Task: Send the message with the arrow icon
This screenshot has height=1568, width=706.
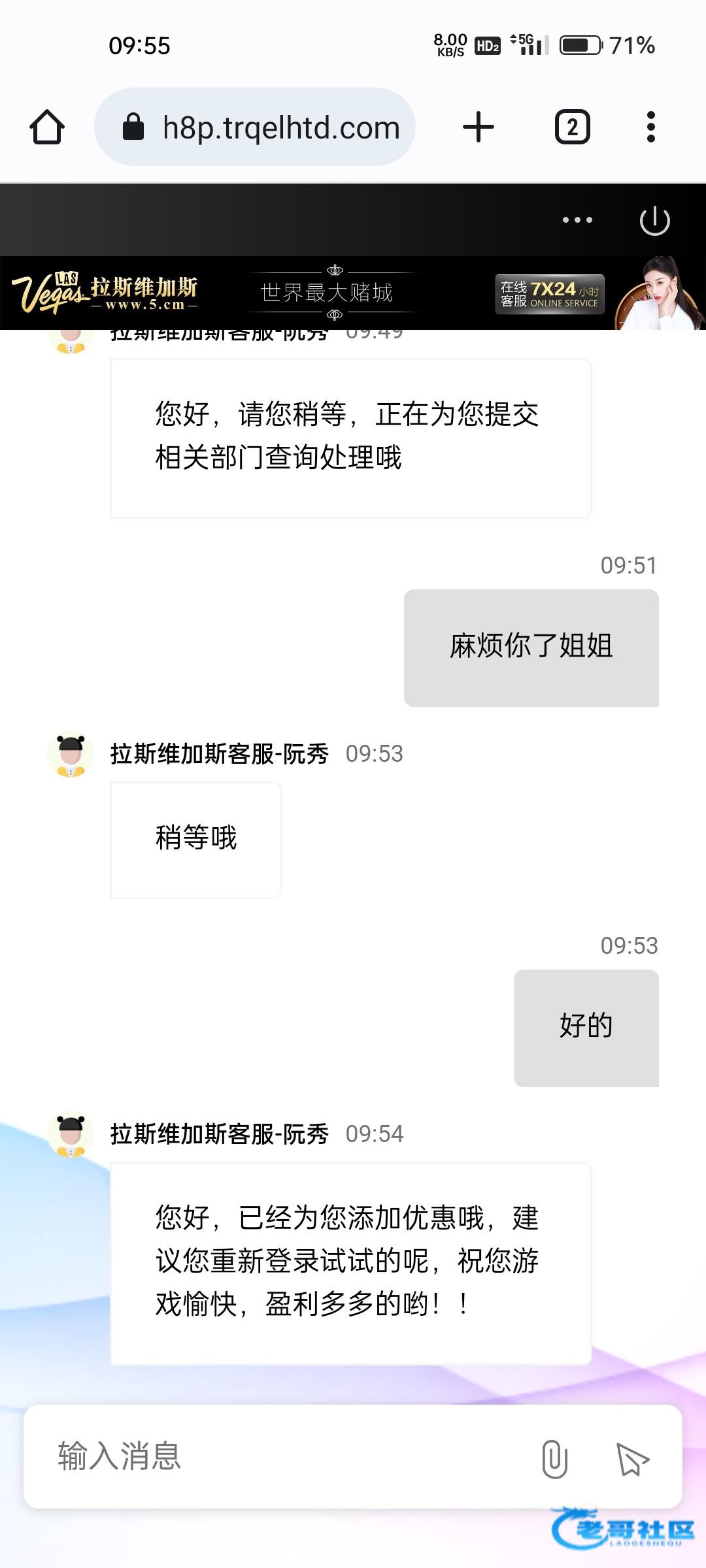Action: tap(632, 1459)
